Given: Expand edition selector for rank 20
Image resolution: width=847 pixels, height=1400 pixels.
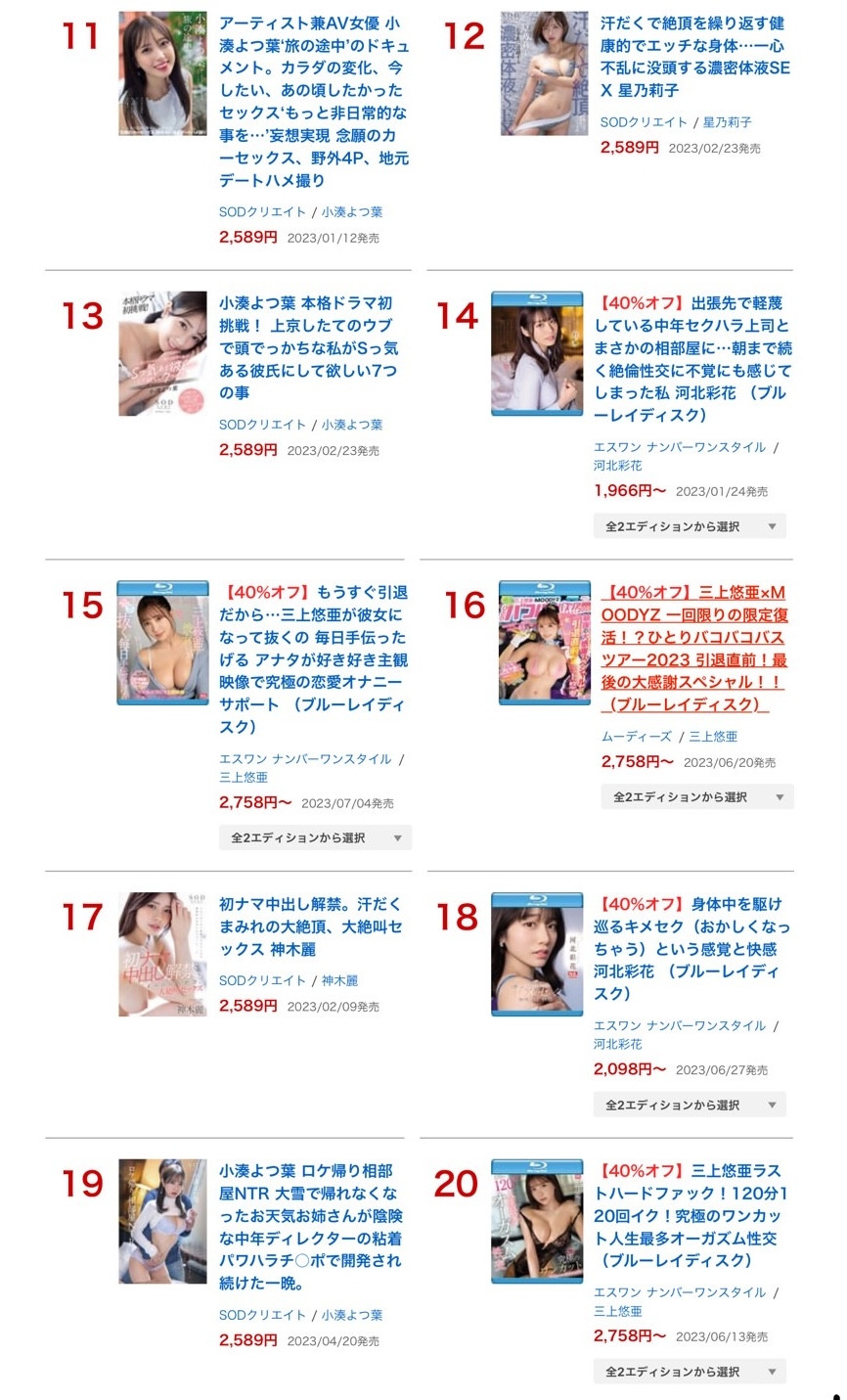Looking at the screenshot, I should tap(690, 1372).
